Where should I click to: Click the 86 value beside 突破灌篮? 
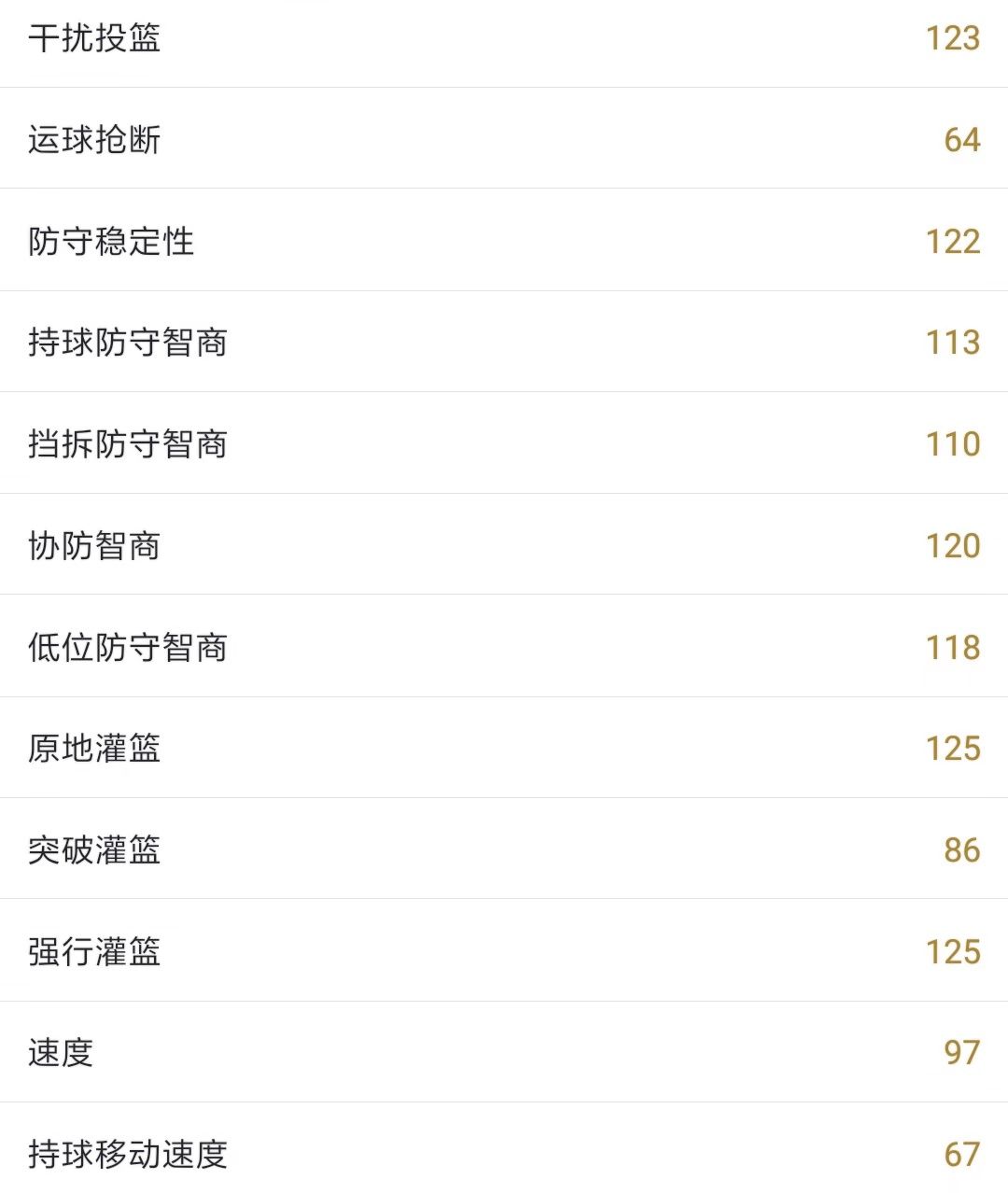(x=961, y=850)
